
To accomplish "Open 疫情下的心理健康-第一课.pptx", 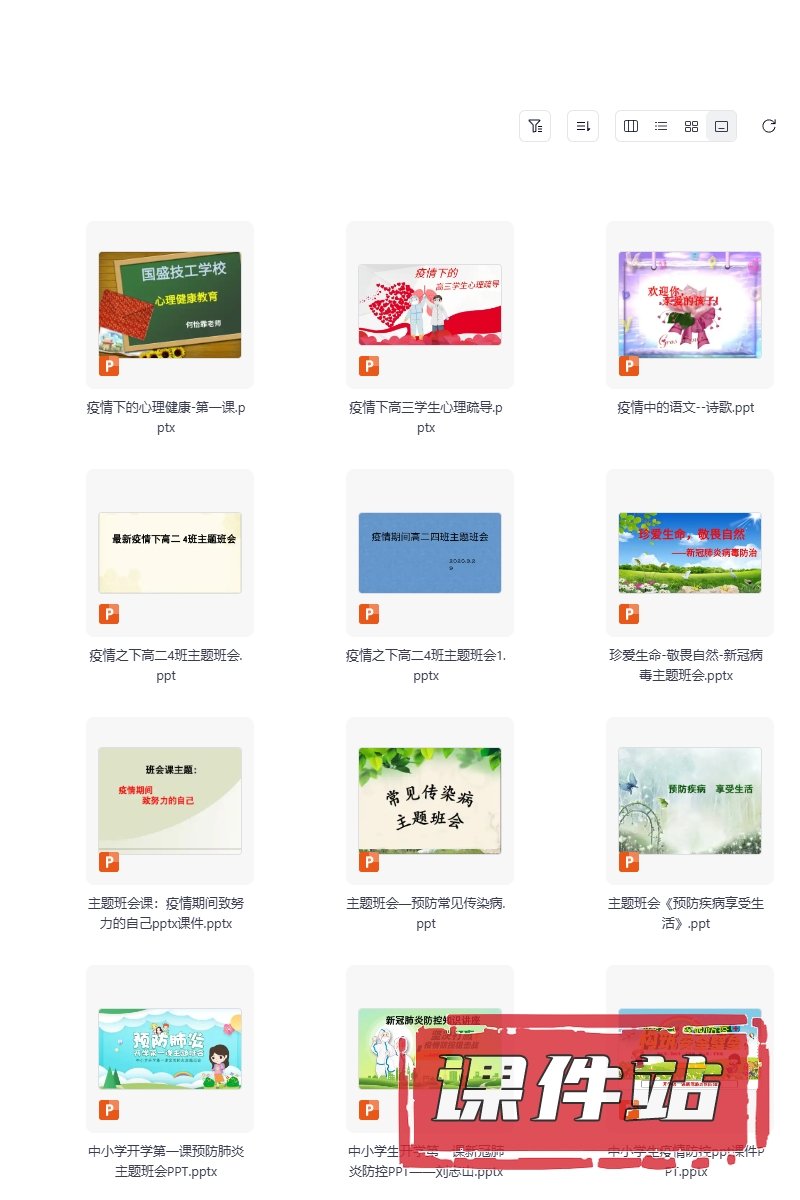I will 170,305.
